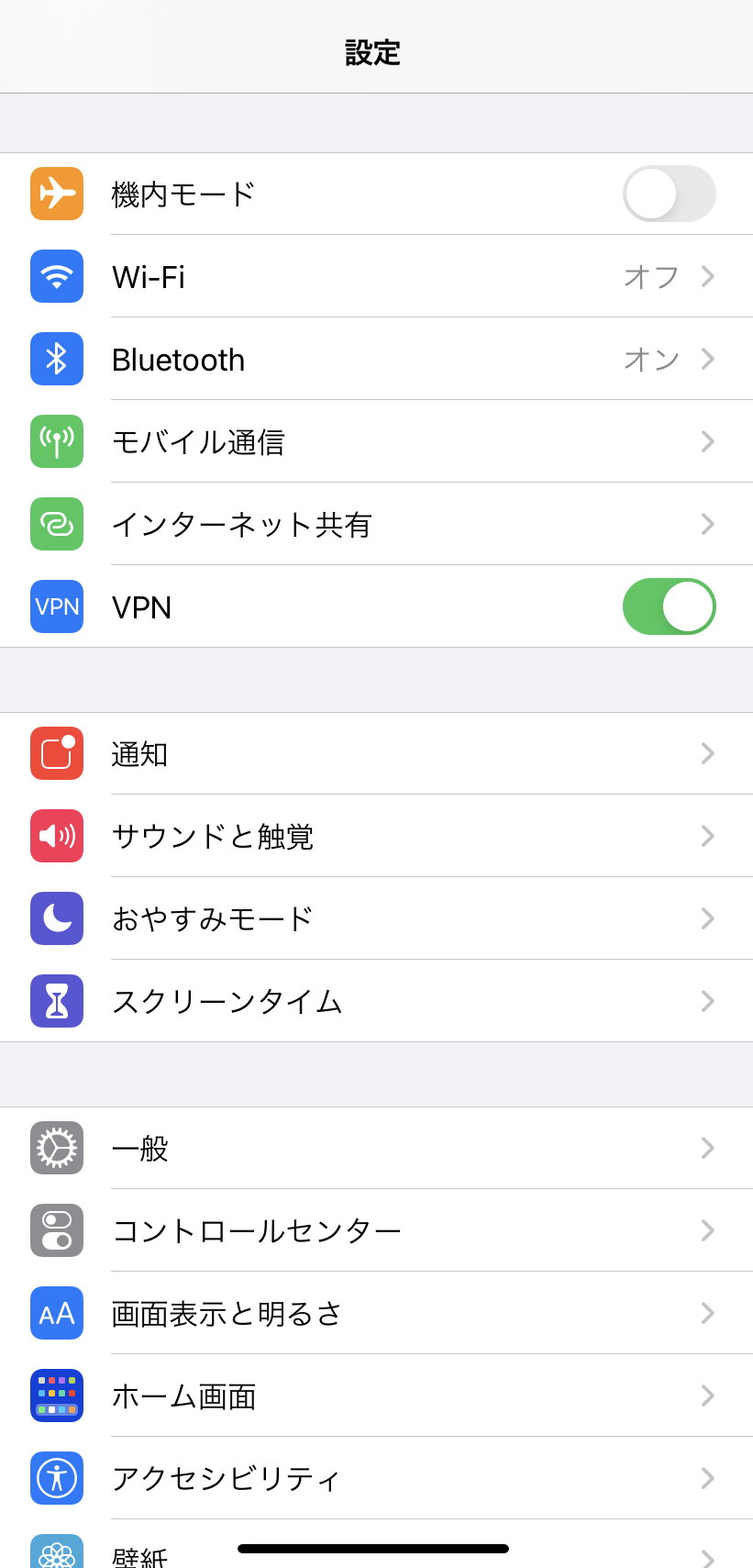Open アクセシビリティ settings
Screen dimensions: 753x1568
point(376,1478)
